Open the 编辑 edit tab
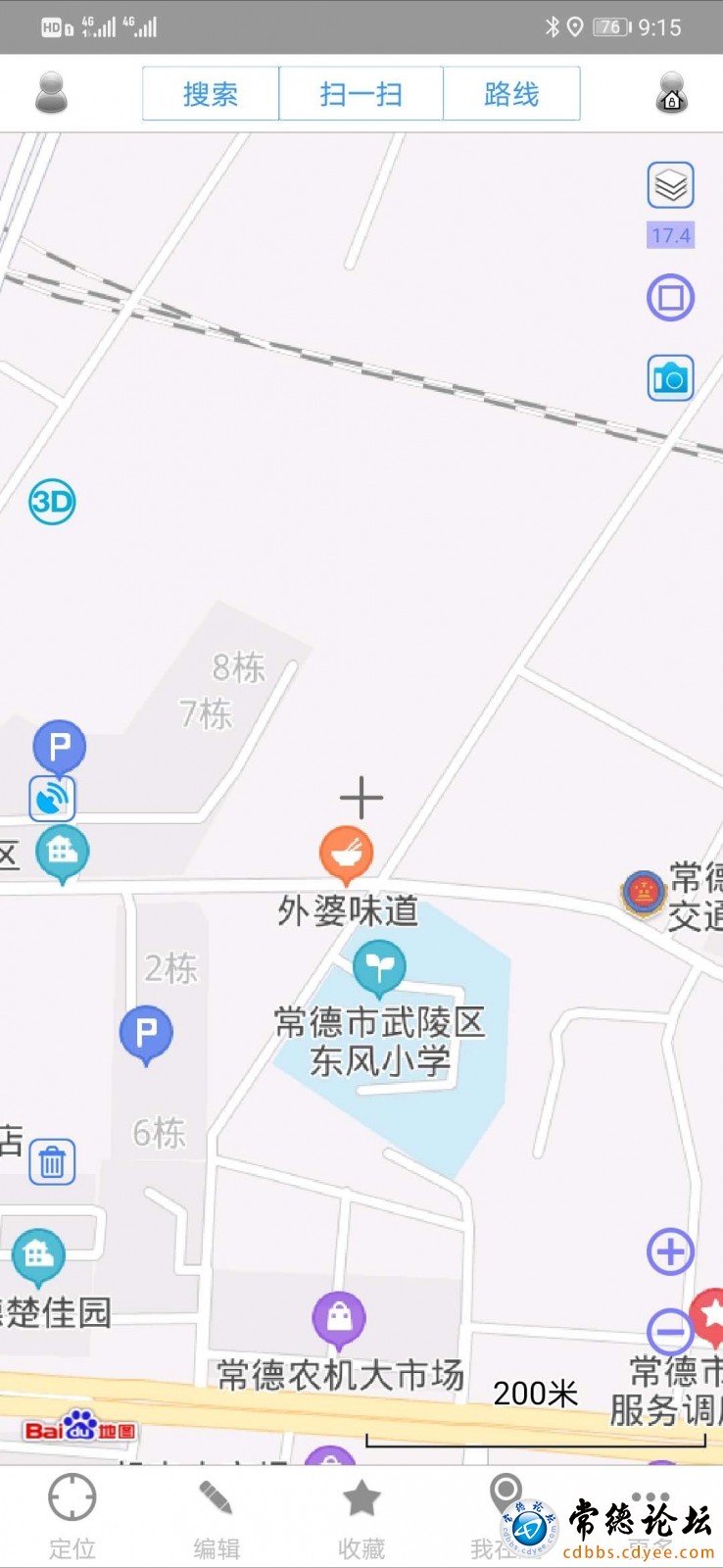The image size is (723, 1568). click(217, 1515)
